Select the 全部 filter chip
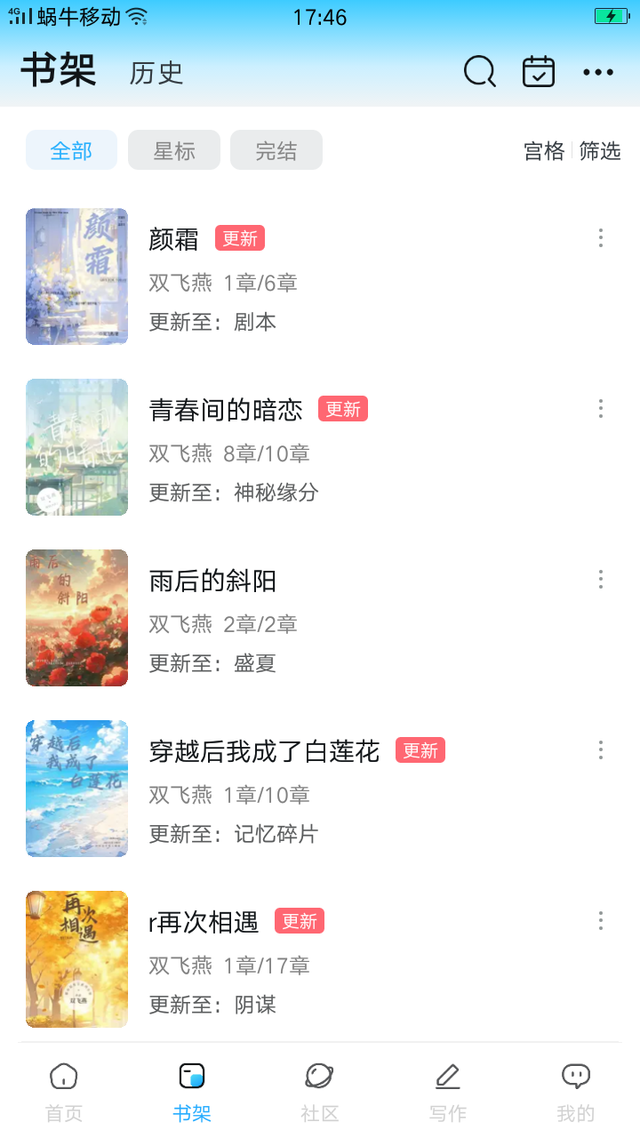 point(71,151)
